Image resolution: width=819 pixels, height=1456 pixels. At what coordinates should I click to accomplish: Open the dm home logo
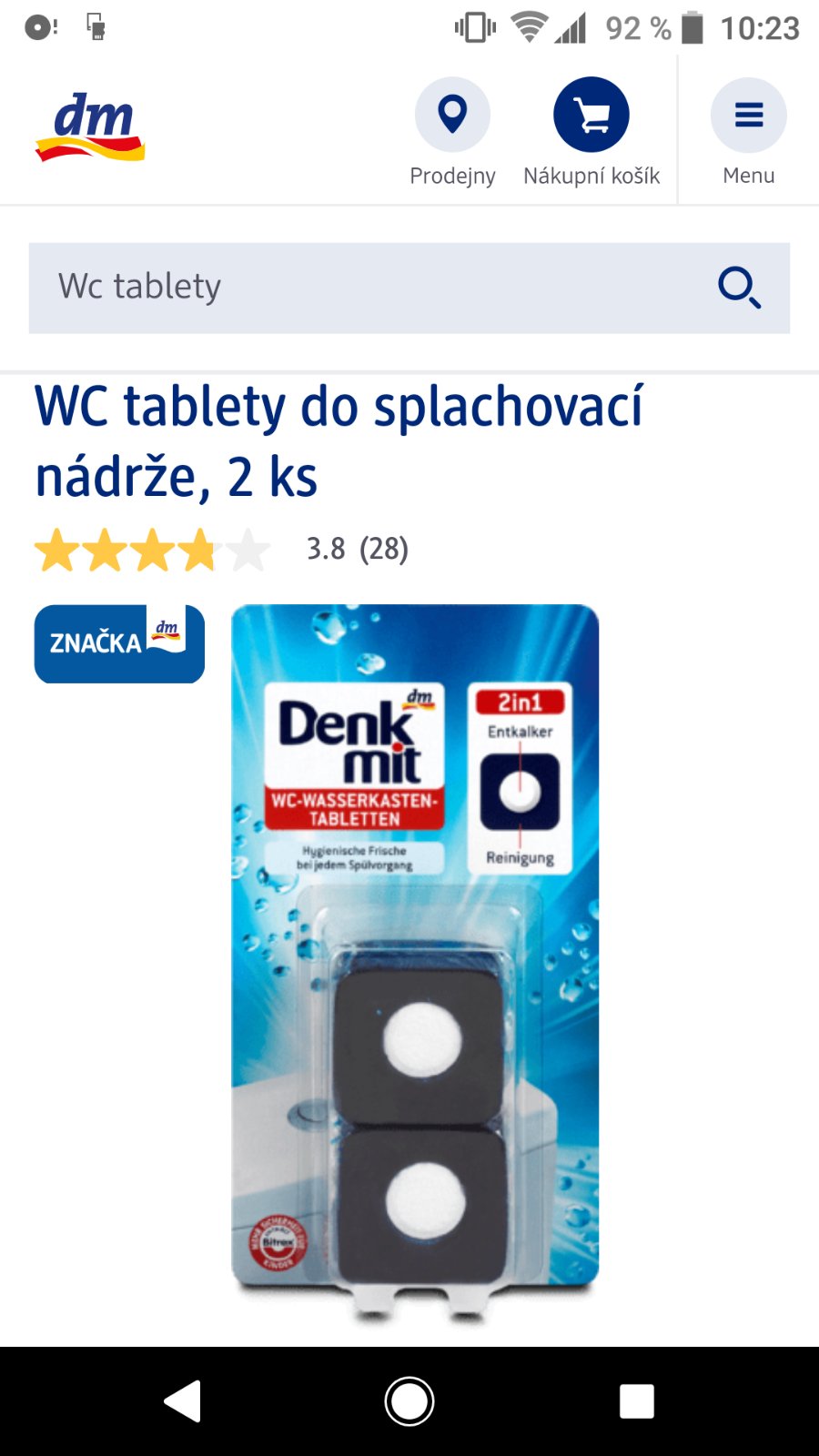90,127
